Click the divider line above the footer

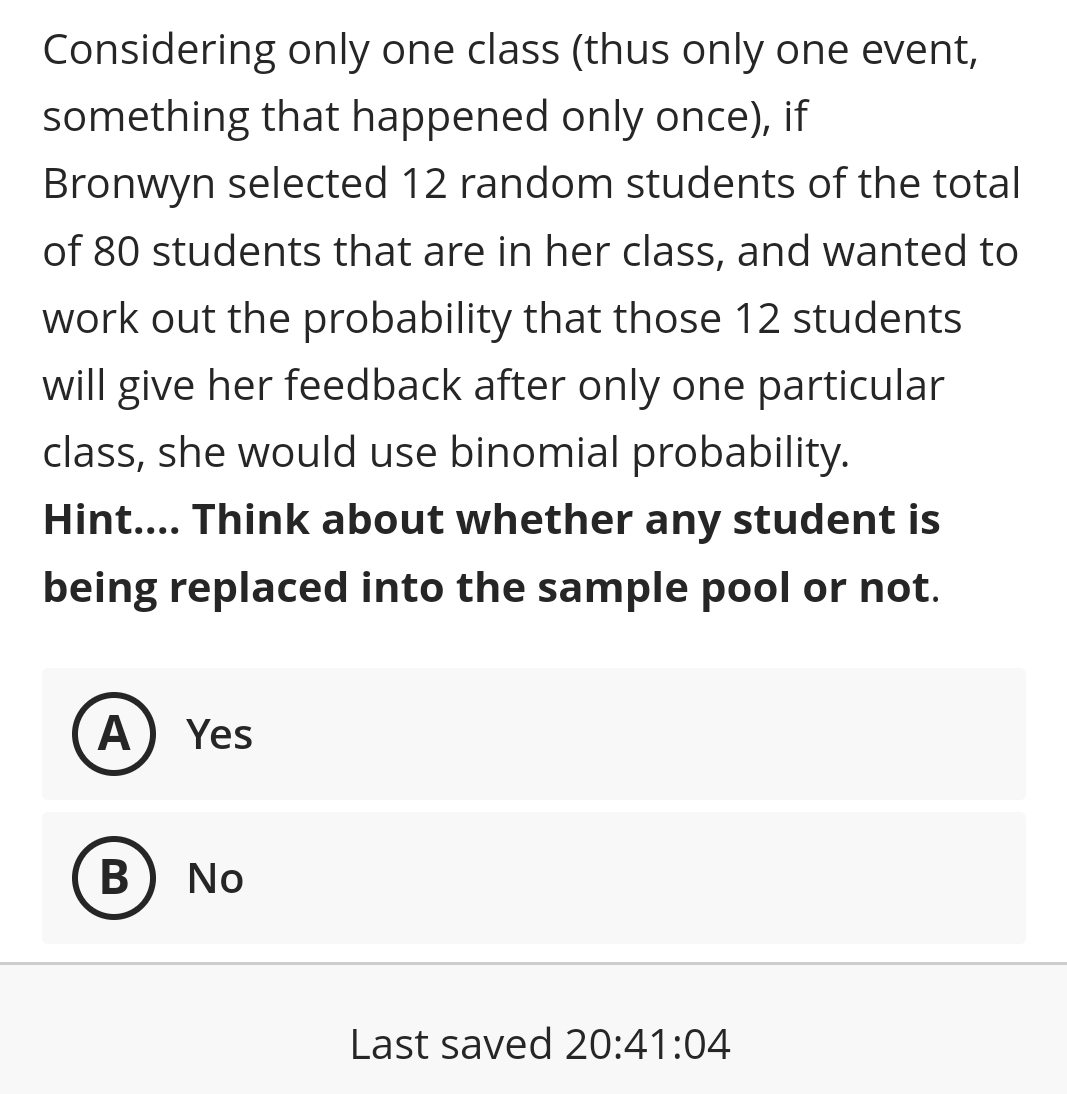click(x=533, y=963)
